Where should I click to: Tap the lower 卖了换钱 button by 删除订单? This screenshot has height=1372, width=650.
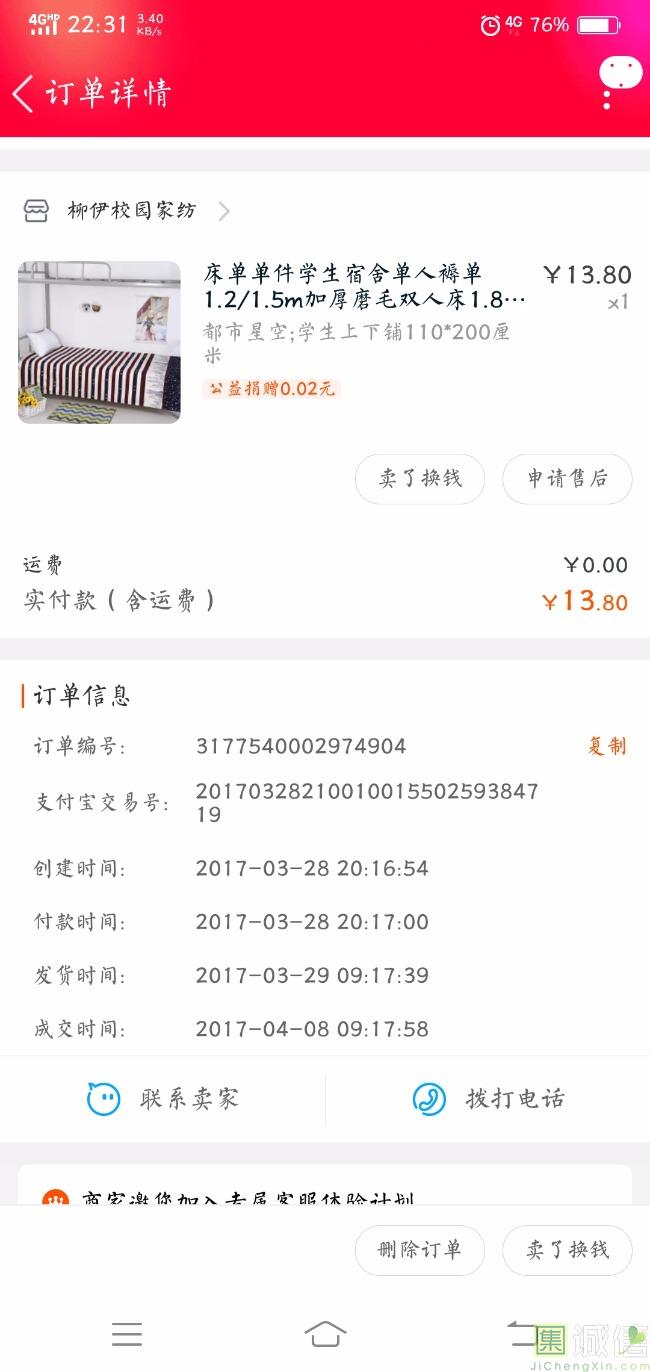[567, 1250]
